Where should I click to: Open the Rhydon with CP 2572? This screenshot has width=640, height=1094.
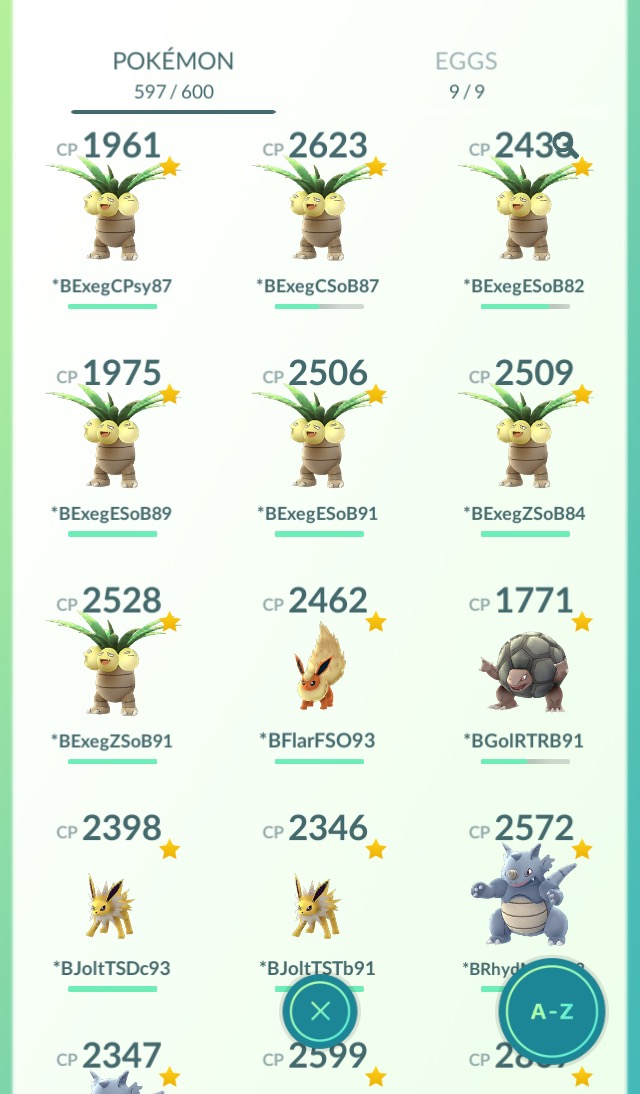coord(523,894)
